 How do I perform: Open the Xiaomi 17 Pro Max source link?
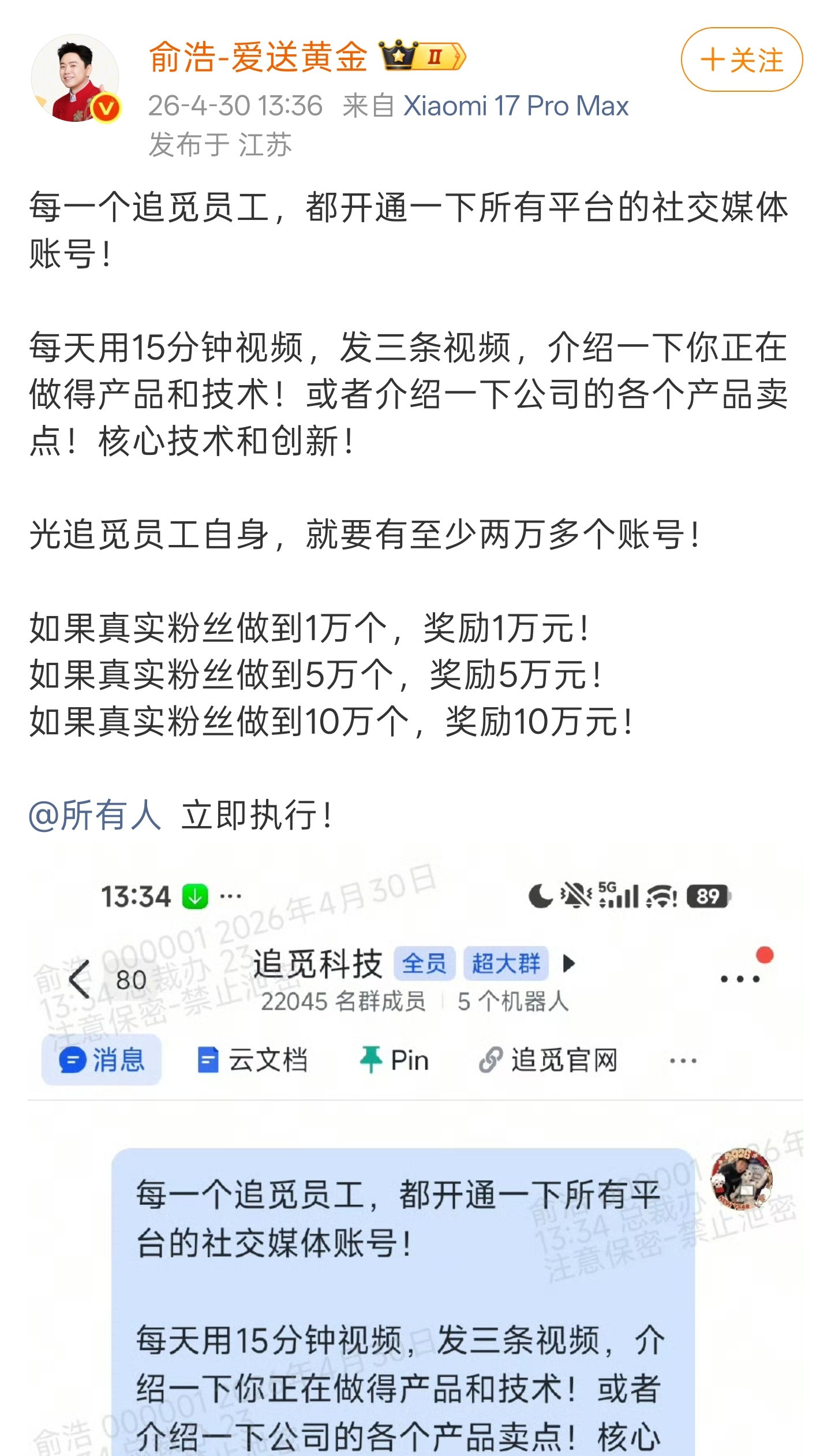point(516,106)
